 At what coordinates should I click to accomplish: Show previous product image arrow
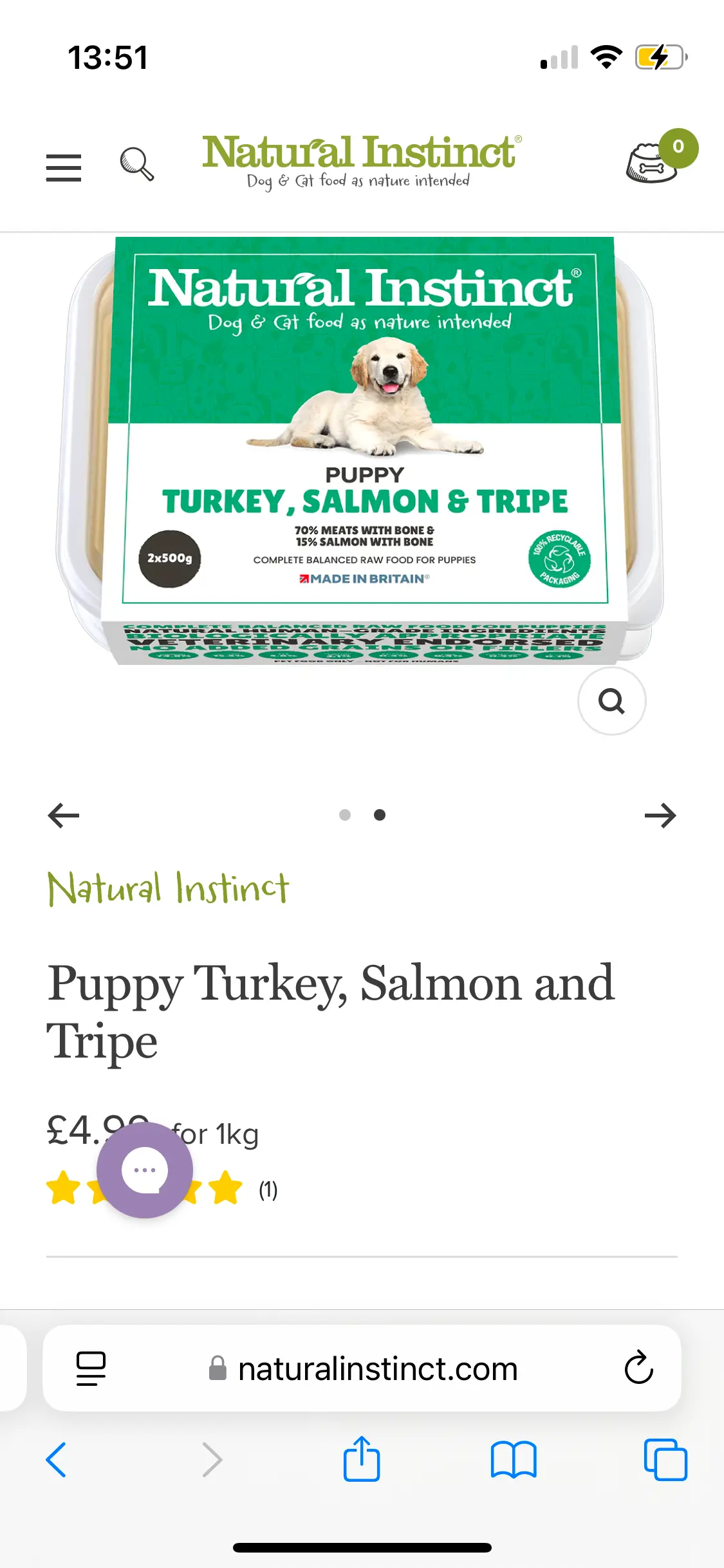click(x=64, y=815)
